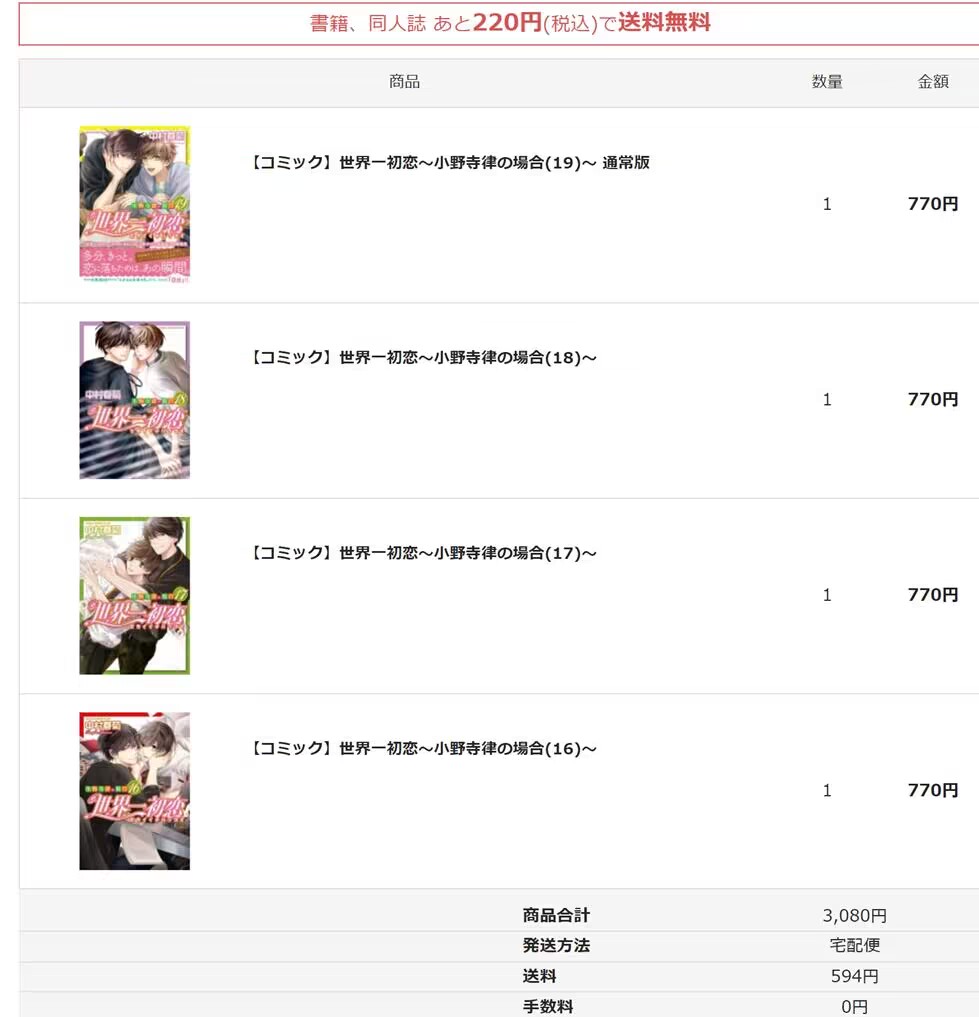This screenshot has height=1017, width=979.
Task: Open the cover image of volume 16
Action: (x=134, y=790)
